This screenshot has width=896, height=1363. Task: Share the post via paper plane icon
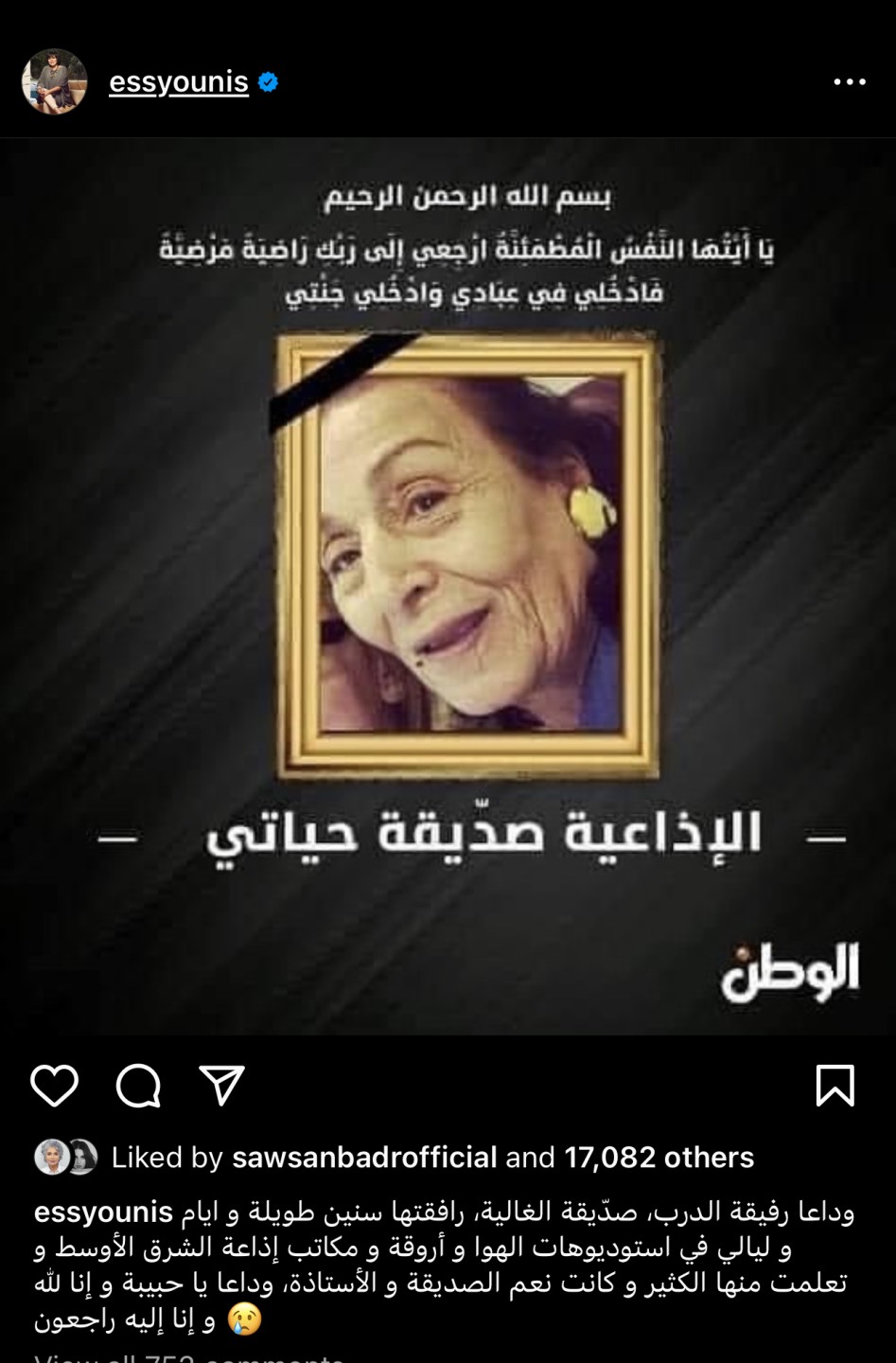(x=222, y=1085)
